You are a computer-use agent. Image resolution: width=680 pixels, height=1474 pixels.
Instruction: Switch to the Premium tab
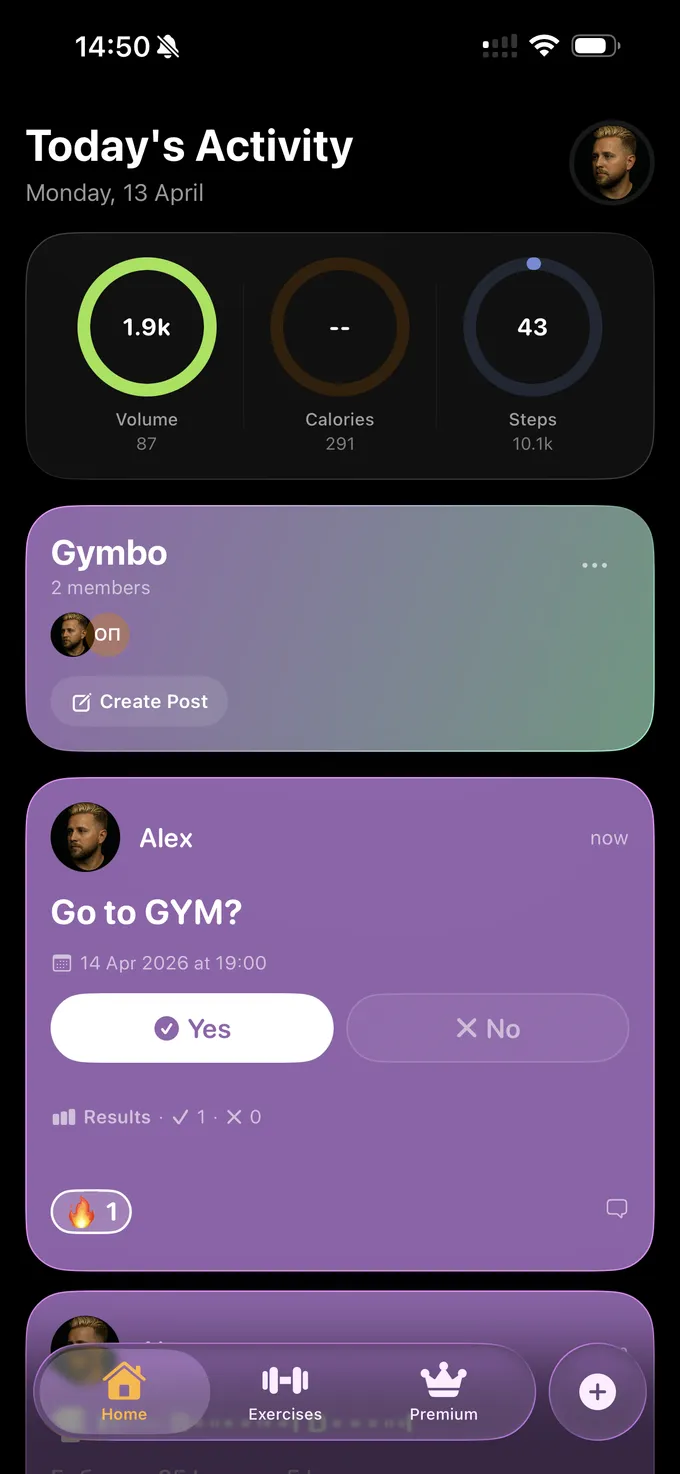443,1392
